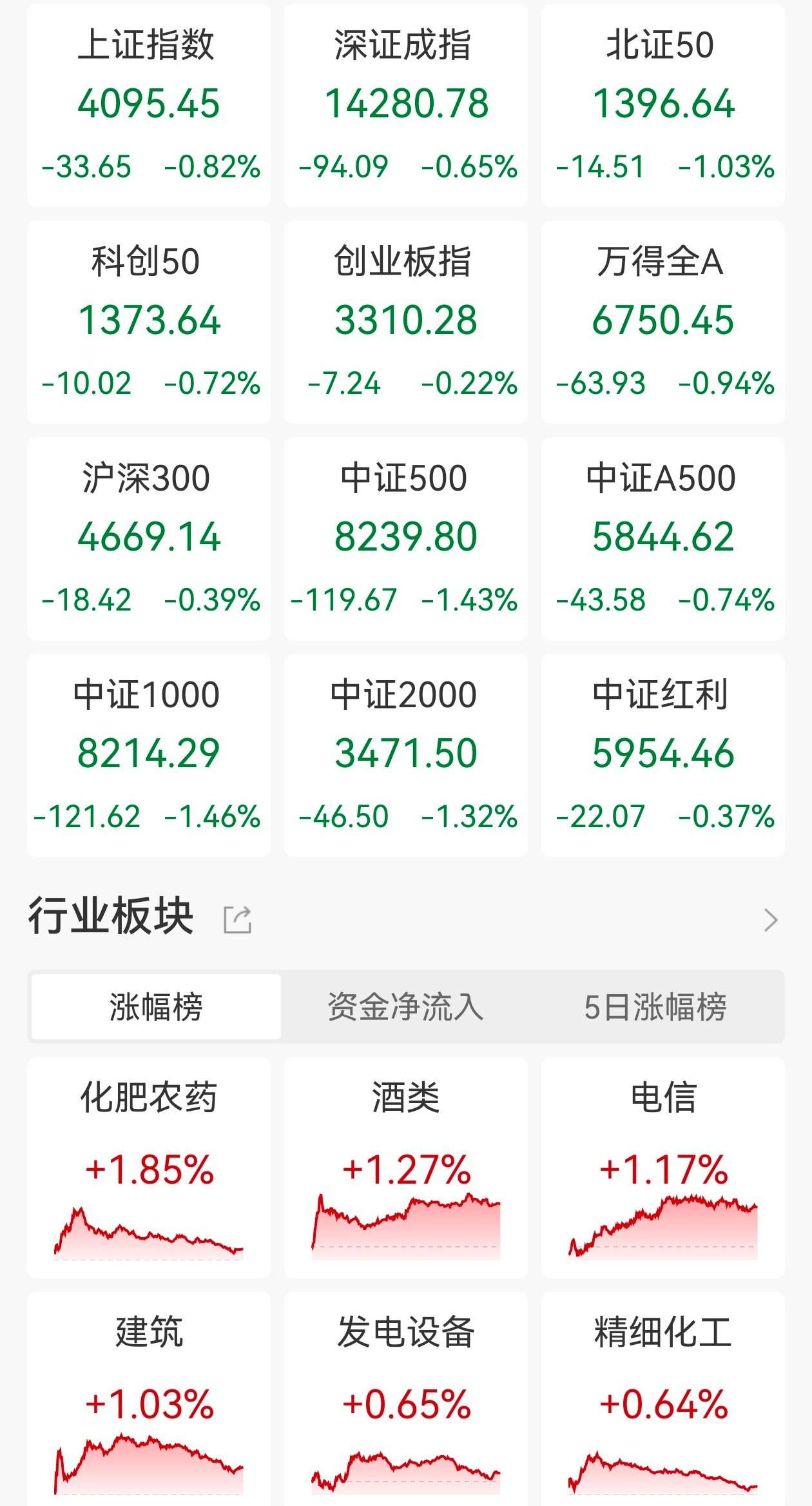812x1506 pixels.
Task: View 北证50 index details
Action: [662, 106]
